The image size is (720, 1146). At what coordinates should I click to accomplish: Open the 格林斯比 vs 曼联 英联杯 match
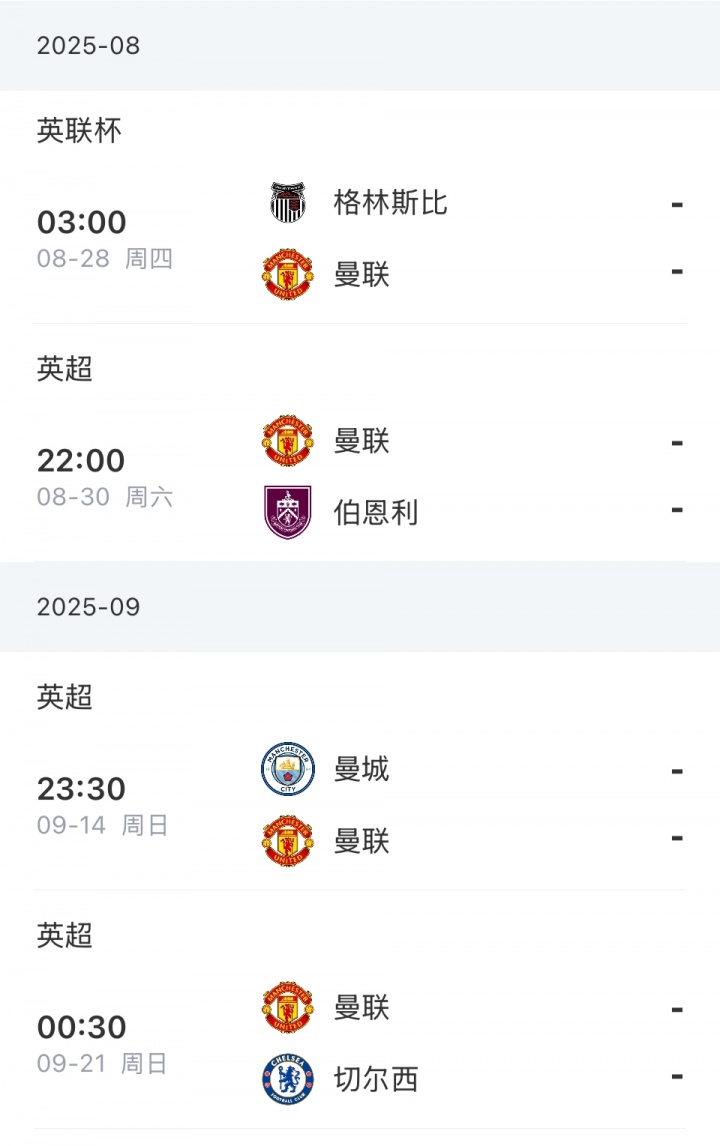[360, 238]
